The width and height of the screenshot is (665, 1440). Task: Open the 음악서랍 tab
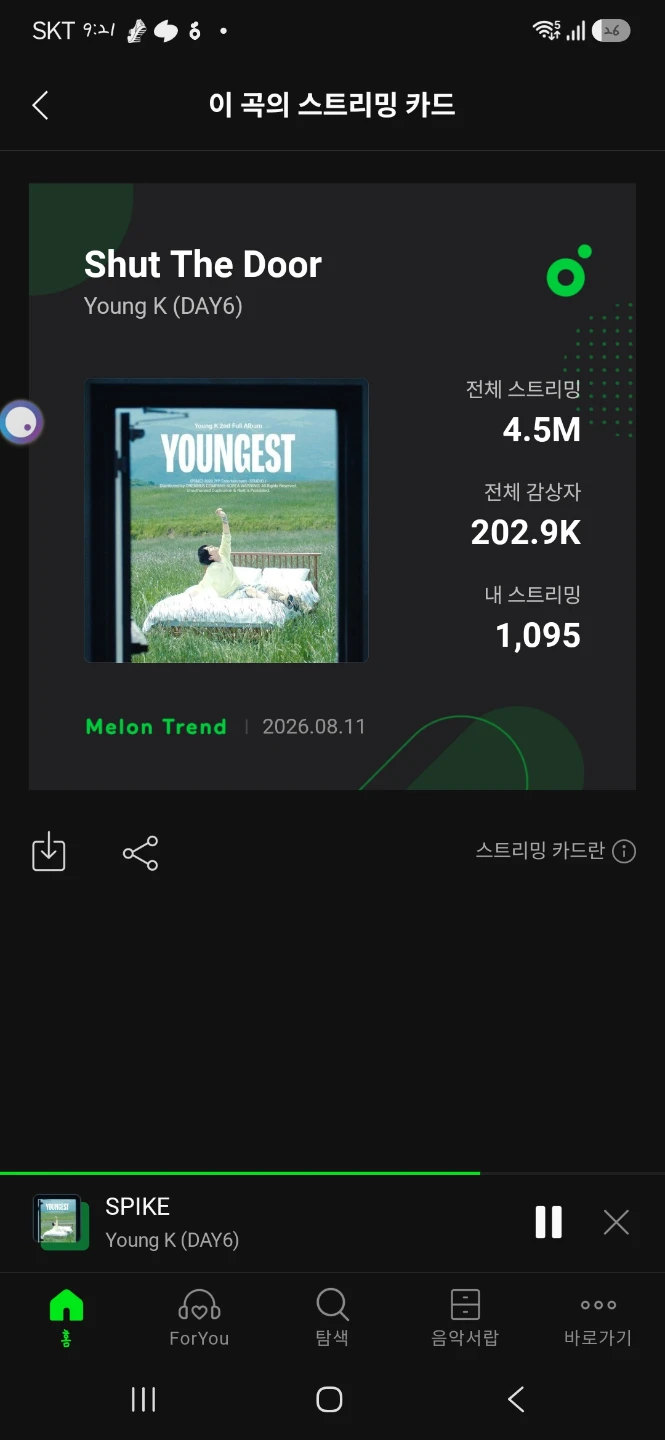(465, 1318)
